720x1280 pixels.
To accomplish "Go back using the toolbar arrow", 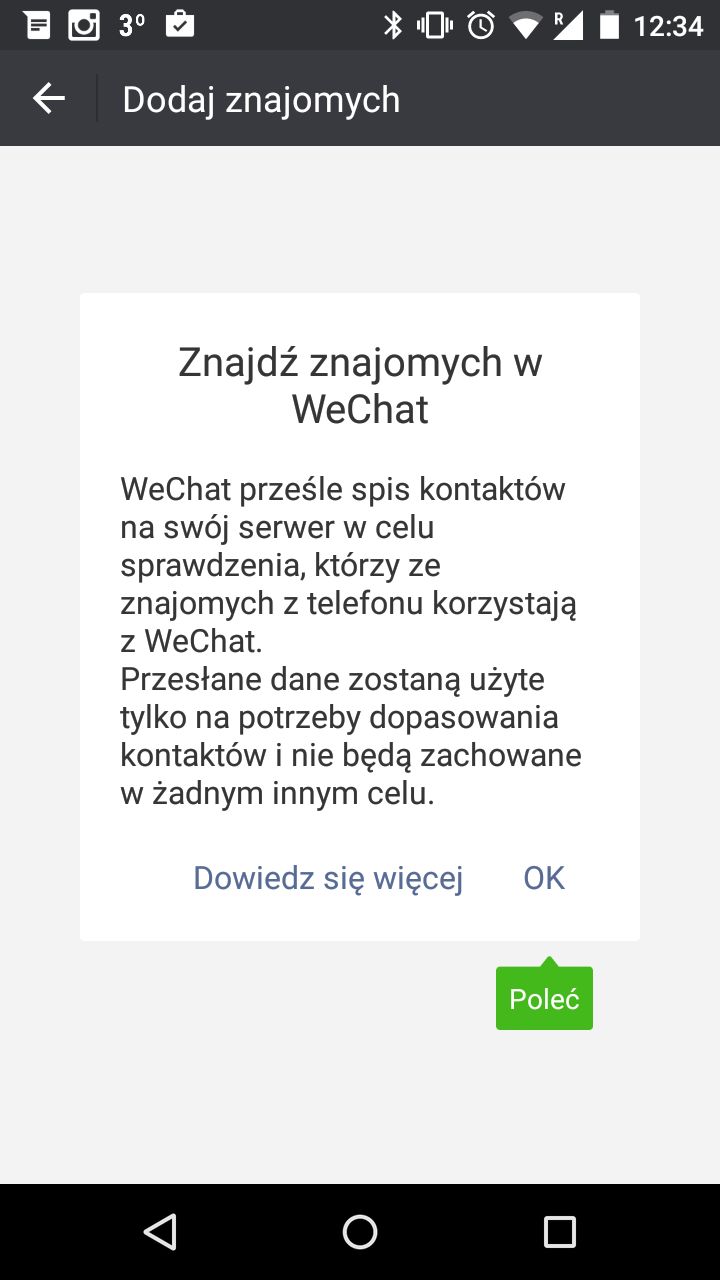I will (x=48, y=98).
